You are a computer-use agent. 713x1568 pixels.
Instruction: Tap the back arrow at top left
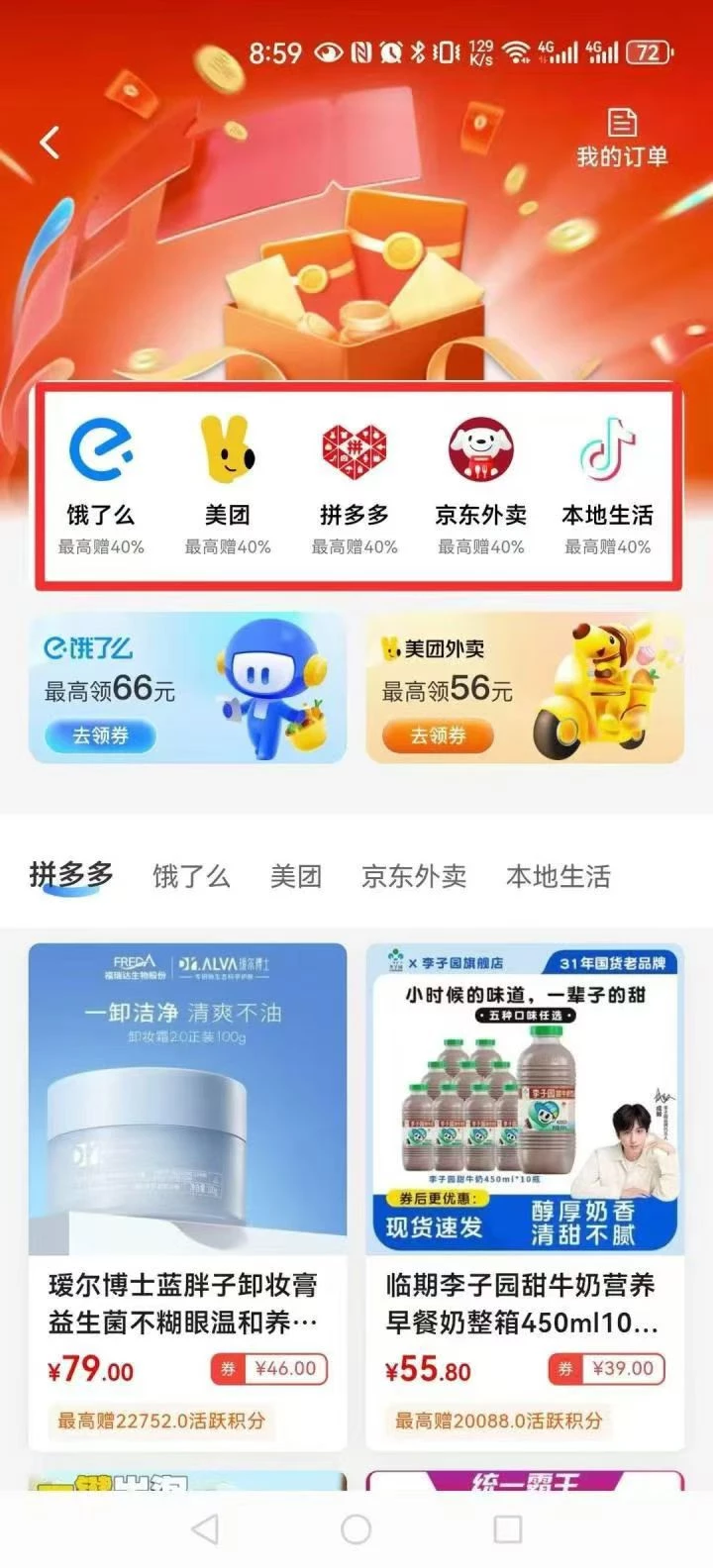coord(49,143)
